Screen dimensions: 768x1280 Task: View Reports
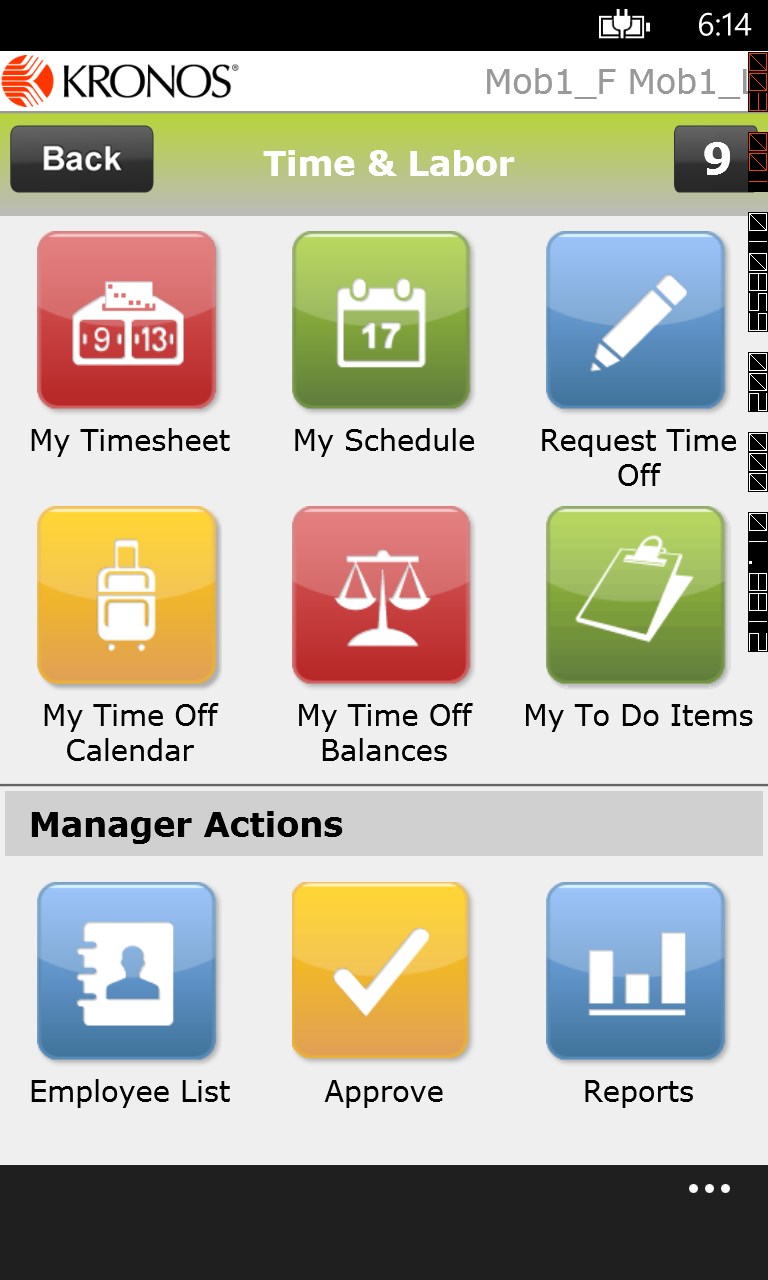pos(635,971)
